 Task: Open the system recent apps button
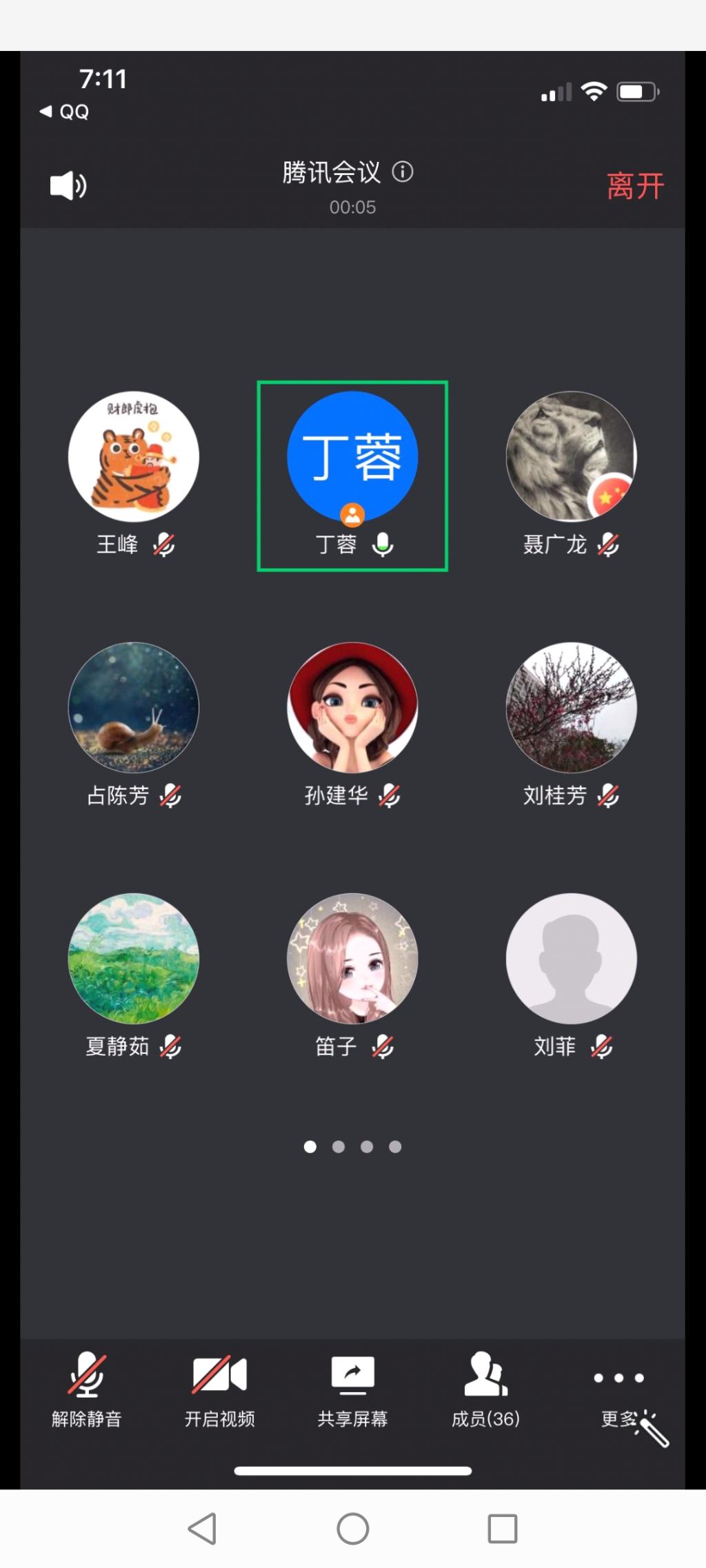[503, 1529]
